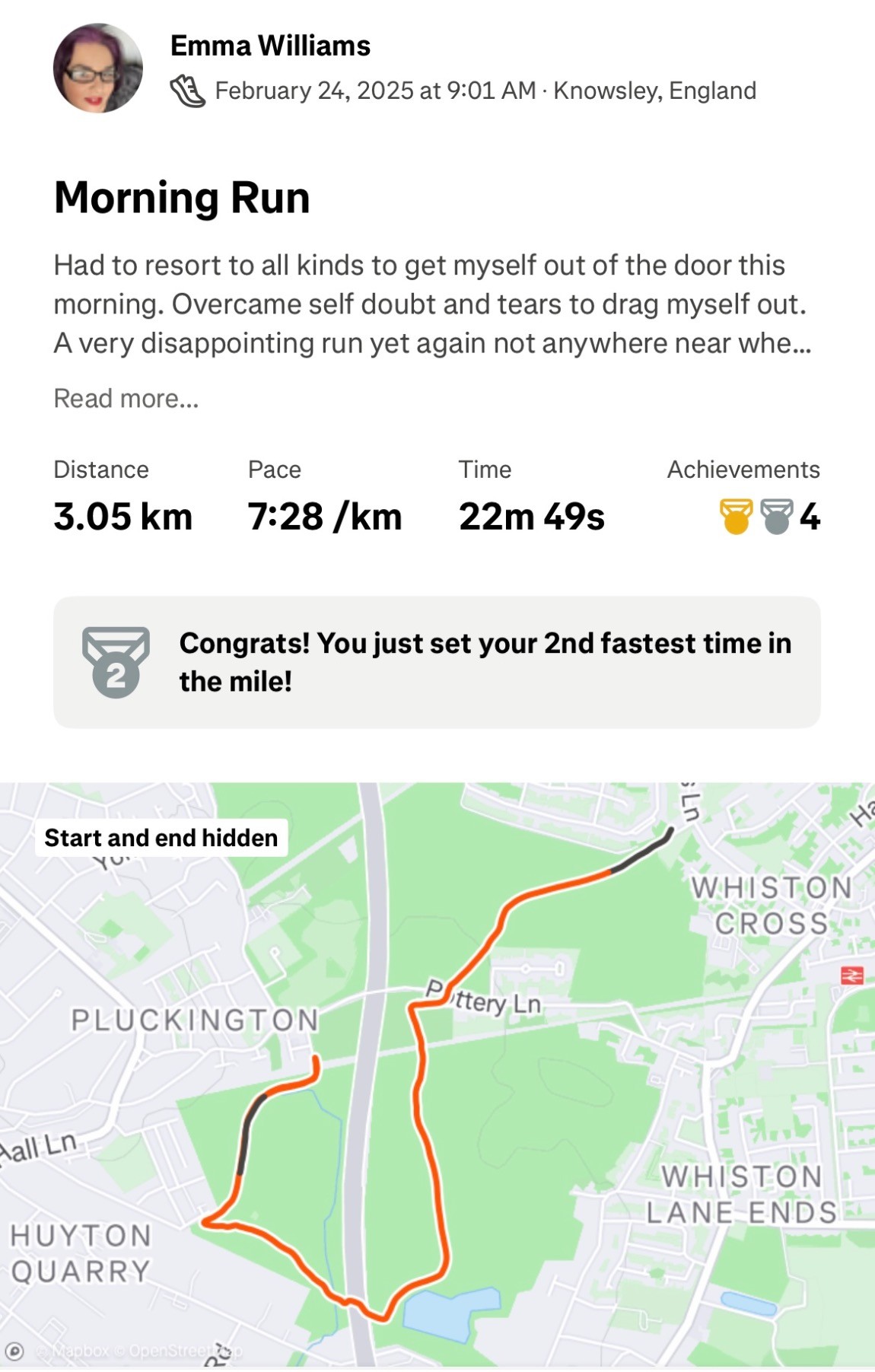Expand description with Read more

pos(126,398)
